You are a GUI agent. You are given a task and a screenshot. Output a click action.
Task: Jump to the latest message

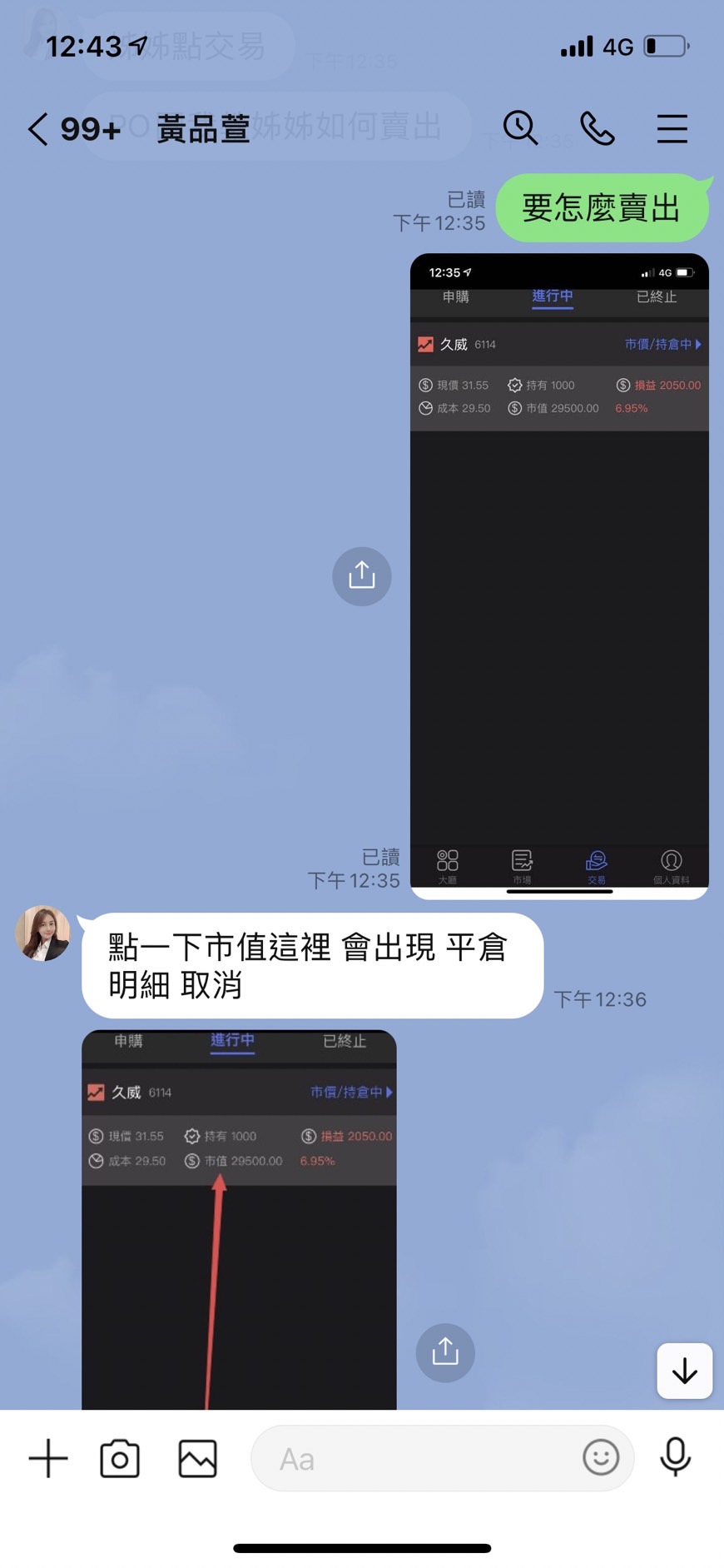click(684, 1371)
